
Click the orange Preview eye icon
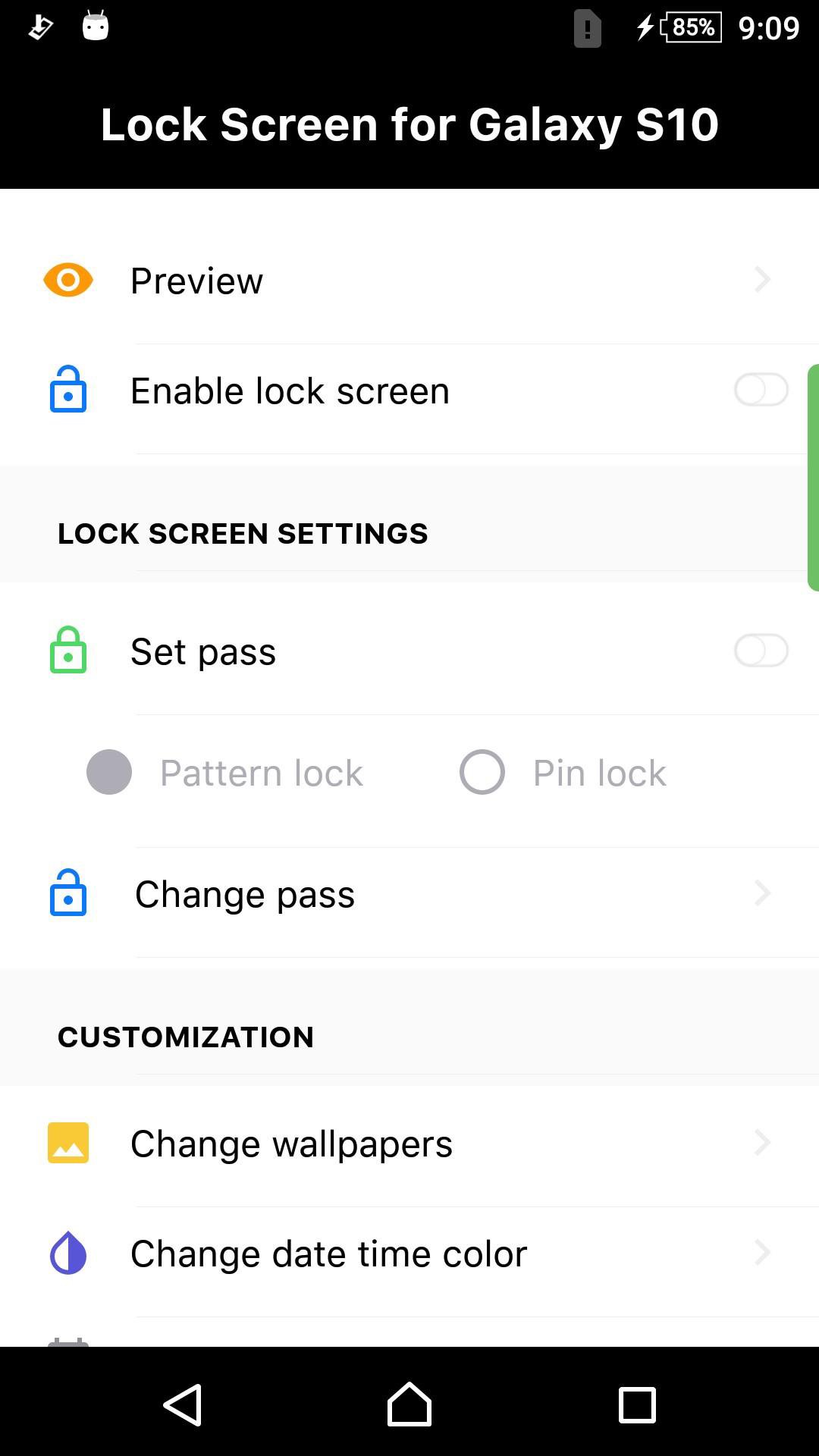(x=67, y=280)
